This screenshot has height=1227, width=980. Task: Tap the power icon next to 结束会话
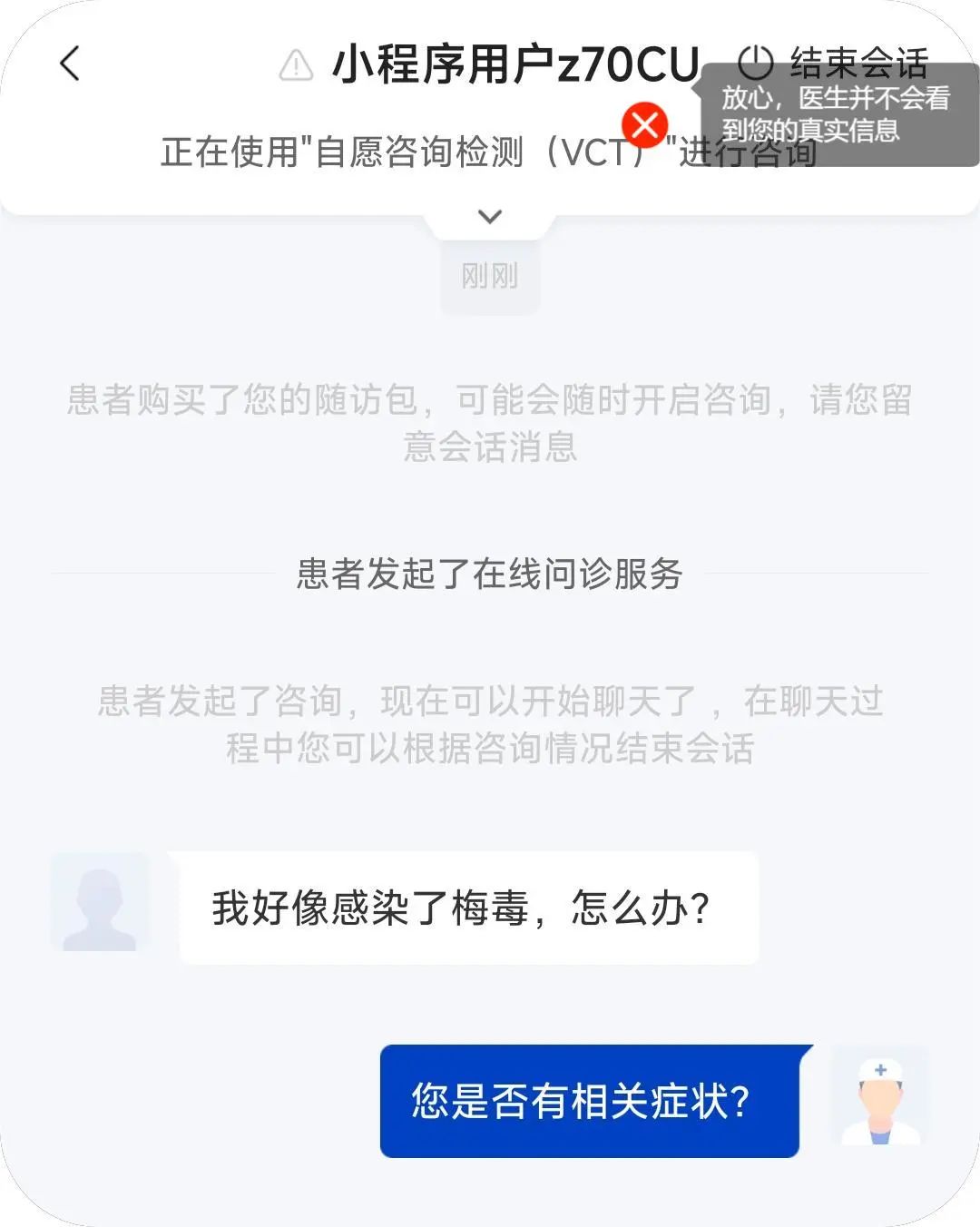755,62
